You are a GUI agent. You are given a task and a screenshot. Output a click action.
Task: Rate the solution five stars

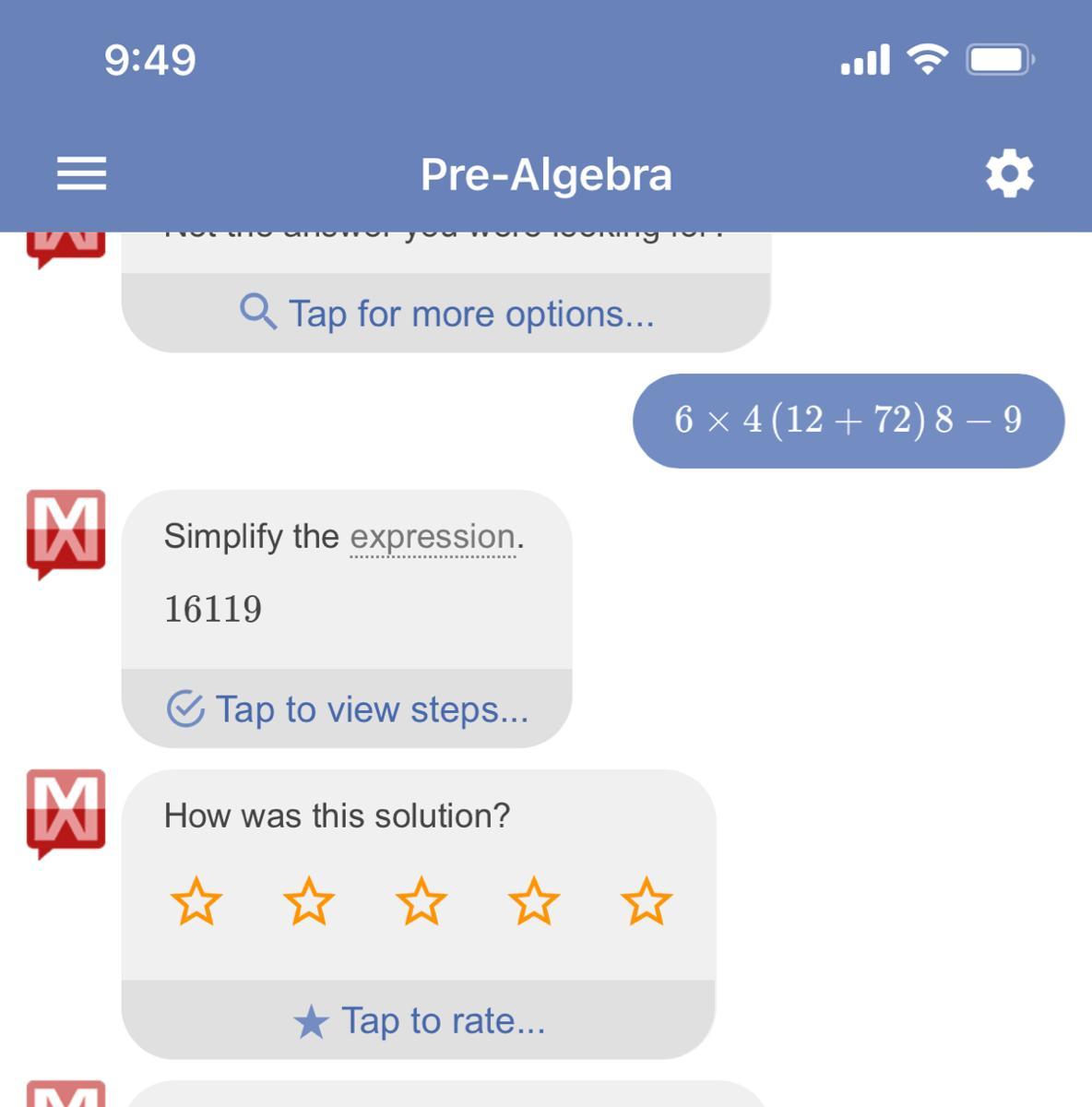tap(646, 901)
